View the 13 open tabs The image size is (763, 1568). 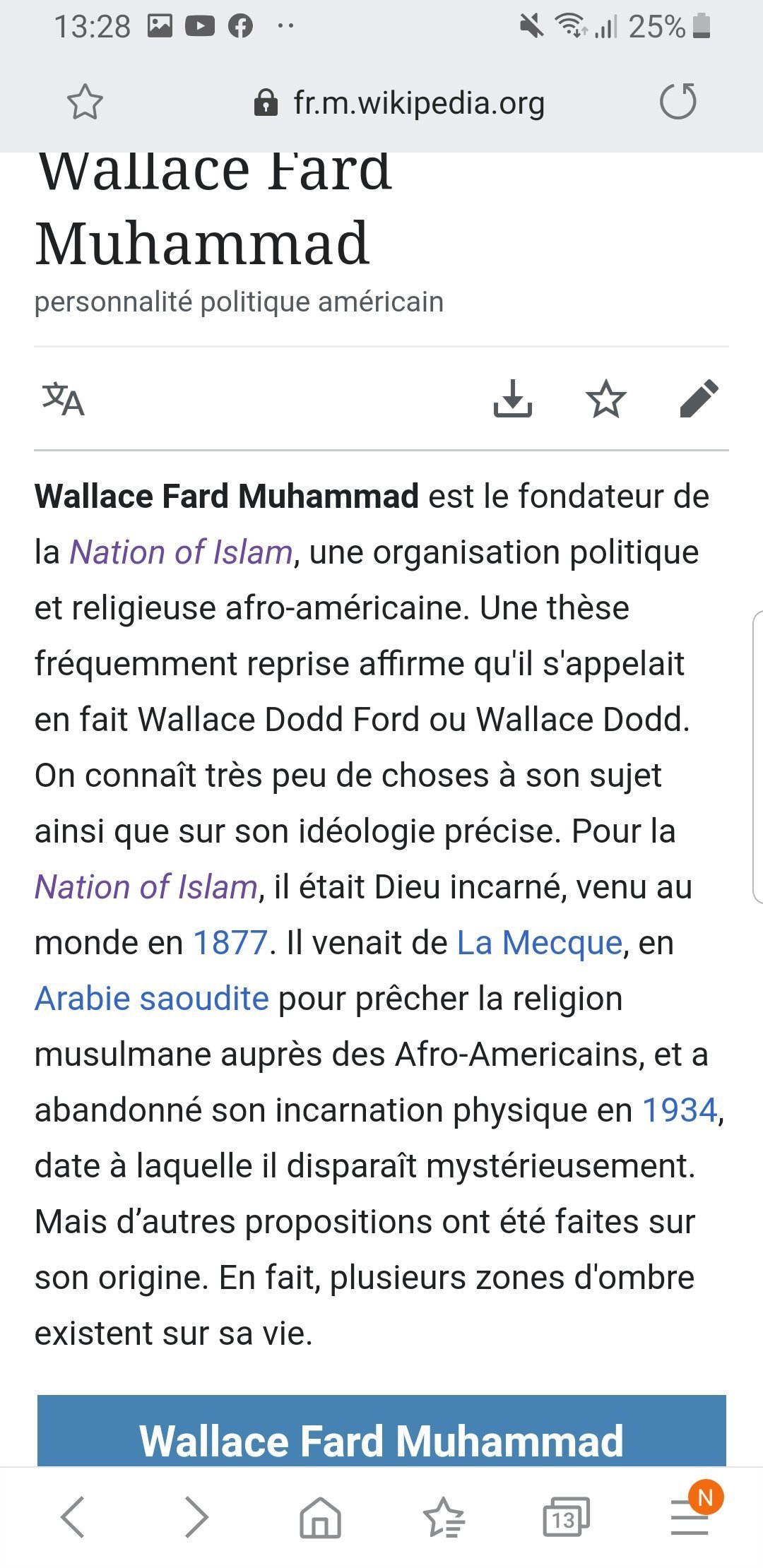tap(565, 1517)
